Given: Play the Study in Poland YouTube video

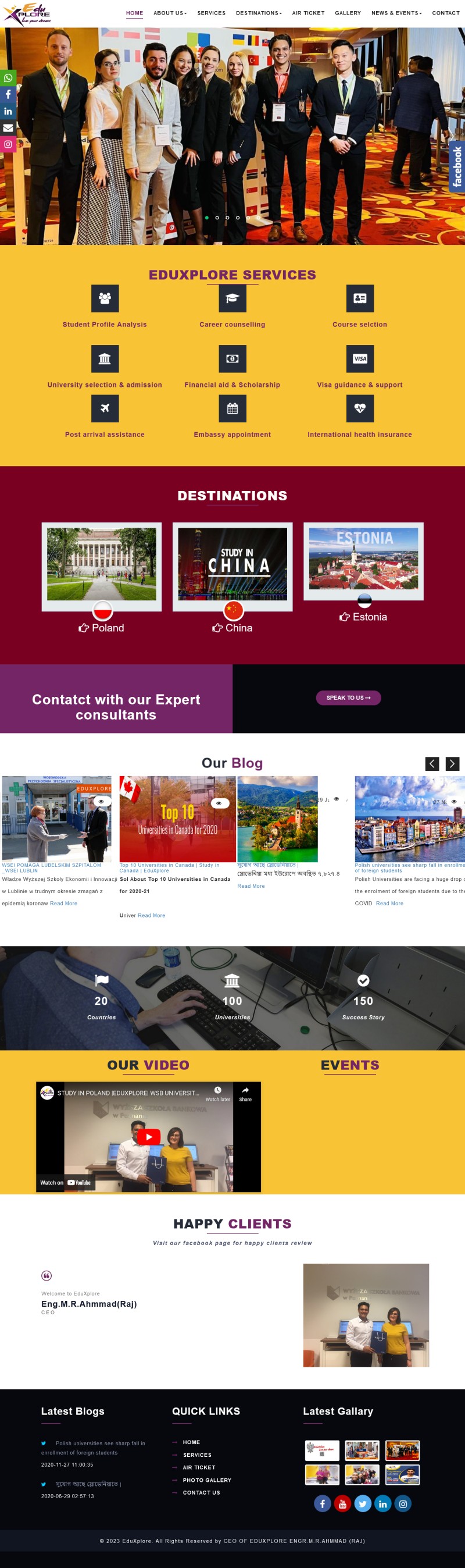Looking at the screenshot, I should coord(148,1136).
